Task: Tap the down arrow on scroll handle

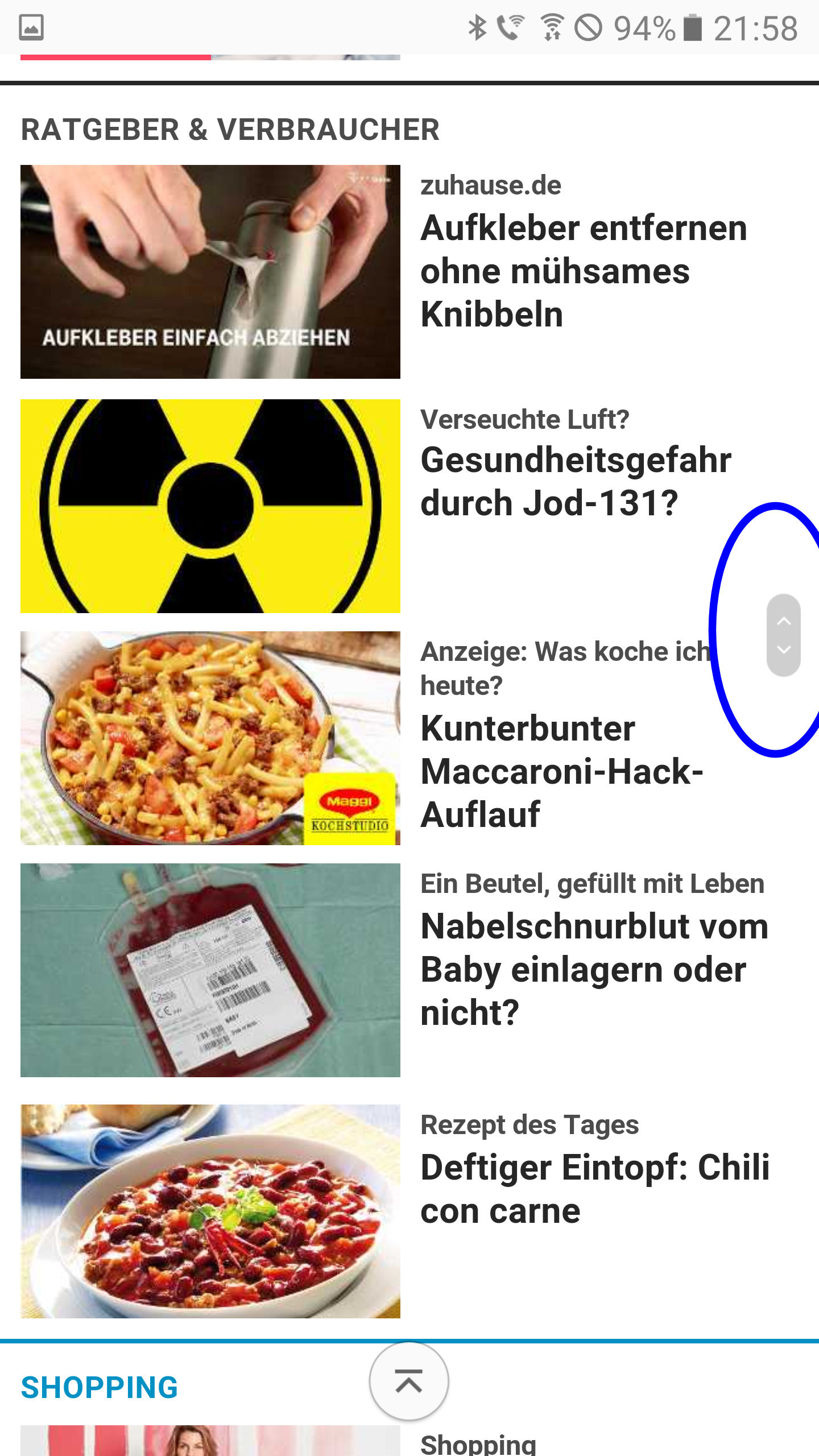Action: pyautogui.click(x=784, y=650)
